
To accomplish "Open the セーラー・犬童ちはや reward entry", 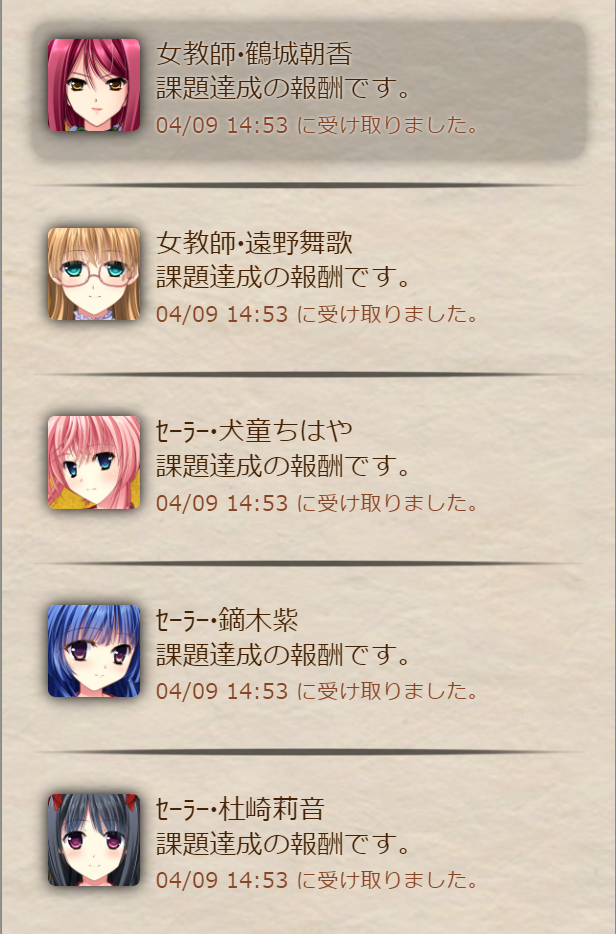I will coord(308,466).
